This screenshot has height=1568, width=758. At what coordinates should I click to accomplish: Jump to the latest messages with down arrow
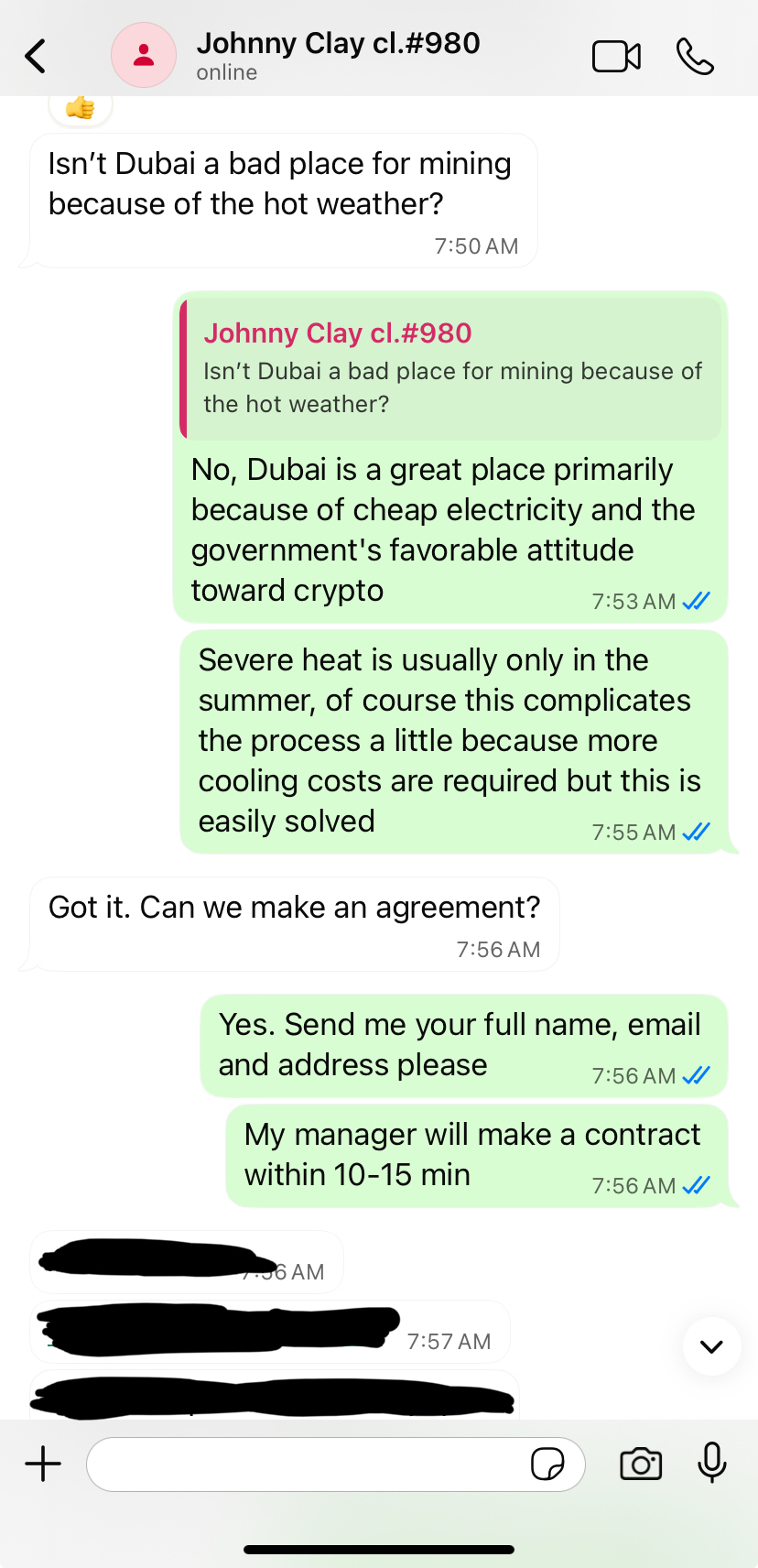(x=711, y=1345)
